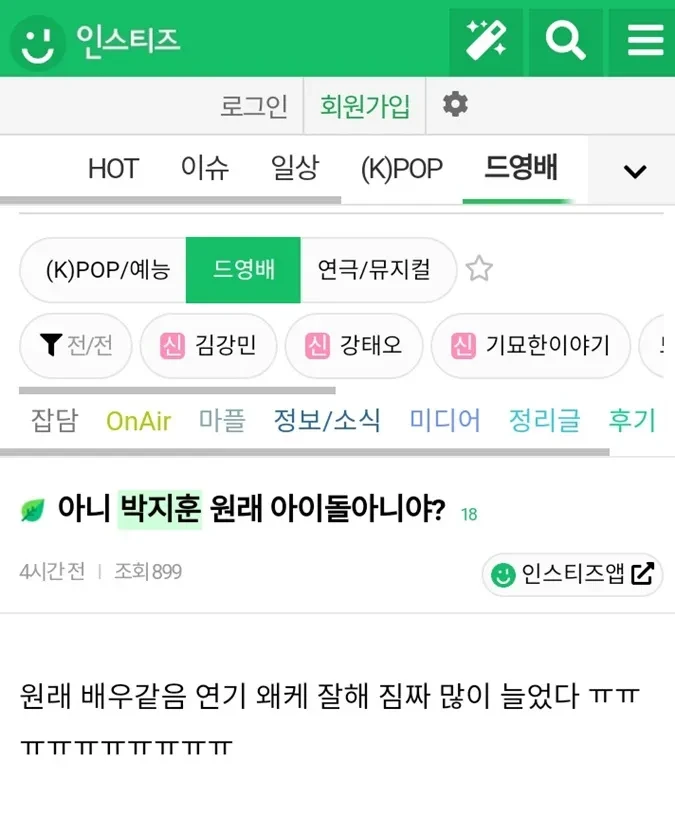
Task: Open the 전/전 filter chip
Action: coord(76,346)
